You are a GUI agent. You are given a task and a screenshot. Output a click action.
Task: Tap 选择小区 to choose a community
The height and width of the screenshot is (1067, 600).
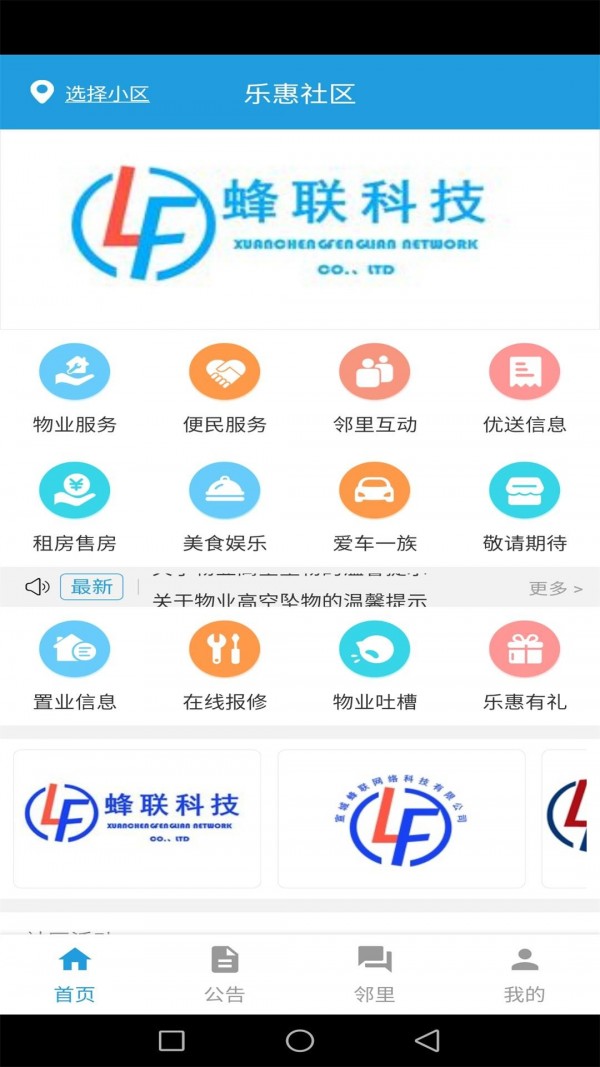(107, 94)
